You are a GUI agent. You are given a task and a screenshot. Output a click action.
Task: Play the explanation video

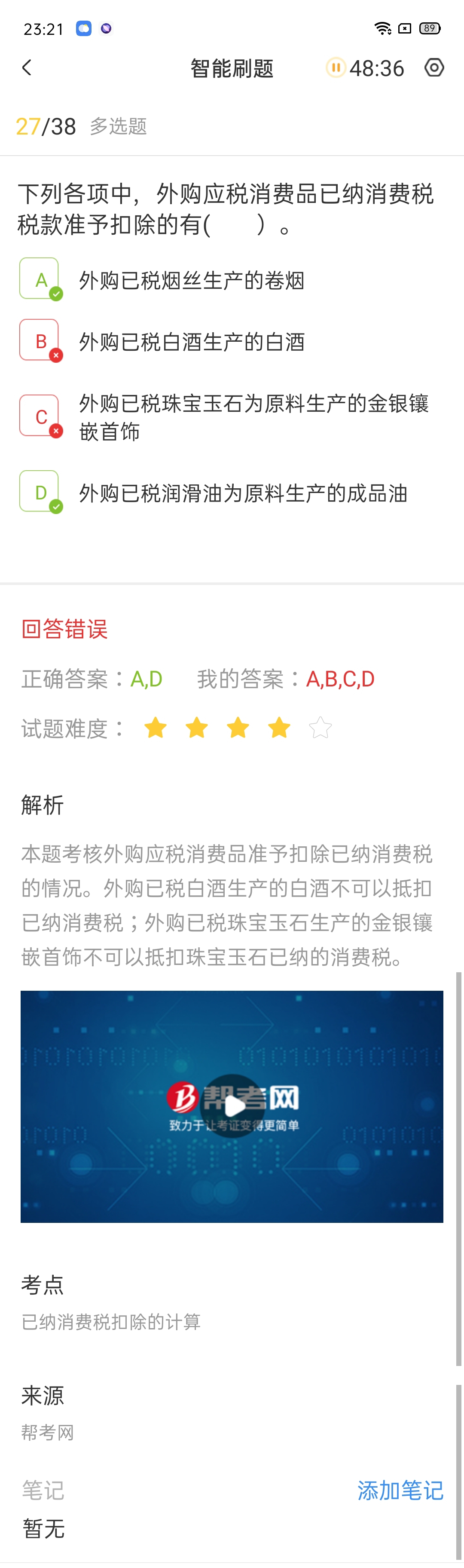pos(232,1106)
